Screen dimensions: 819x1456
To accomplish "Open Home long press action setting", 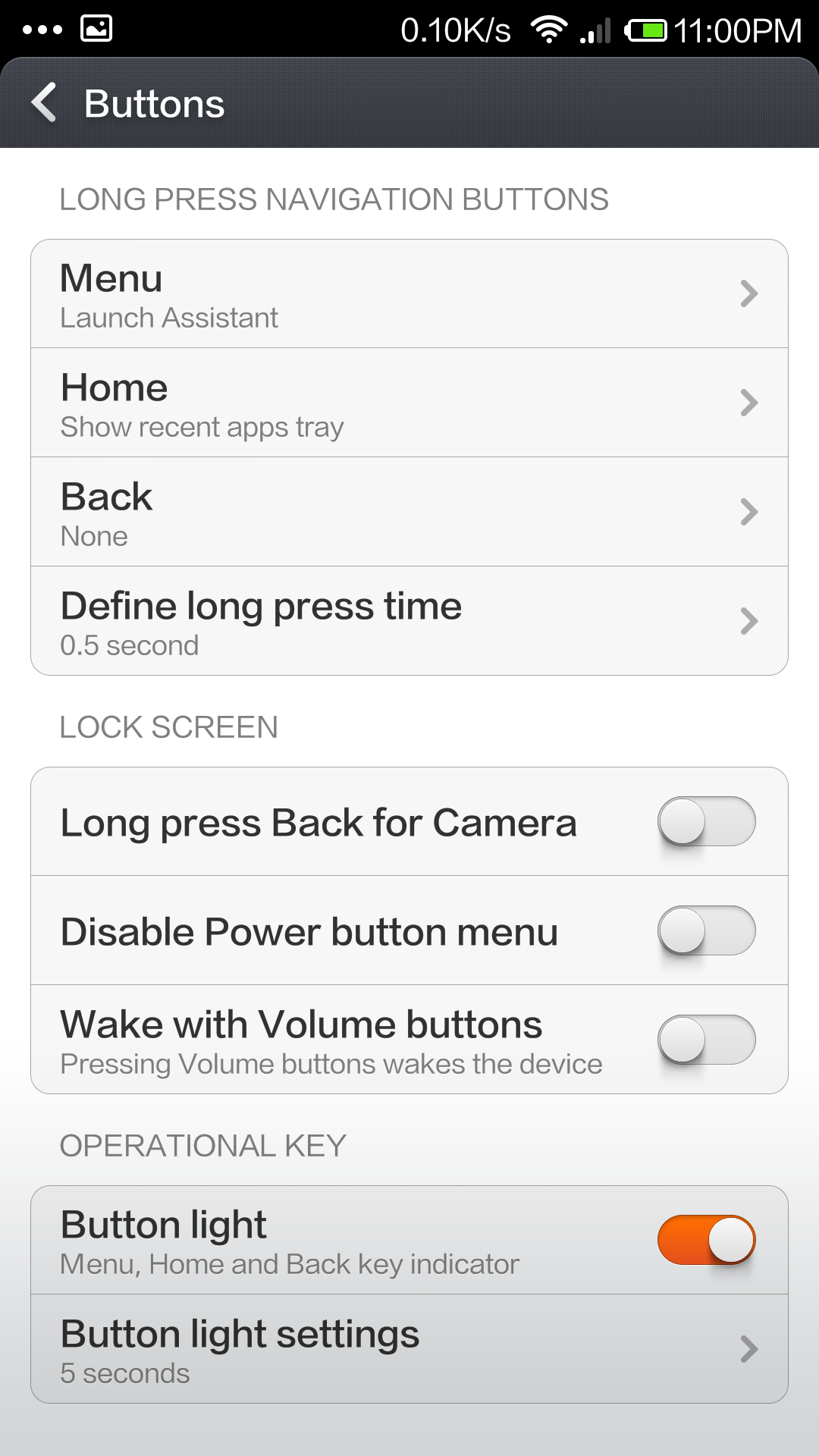I will coord(409,403).
